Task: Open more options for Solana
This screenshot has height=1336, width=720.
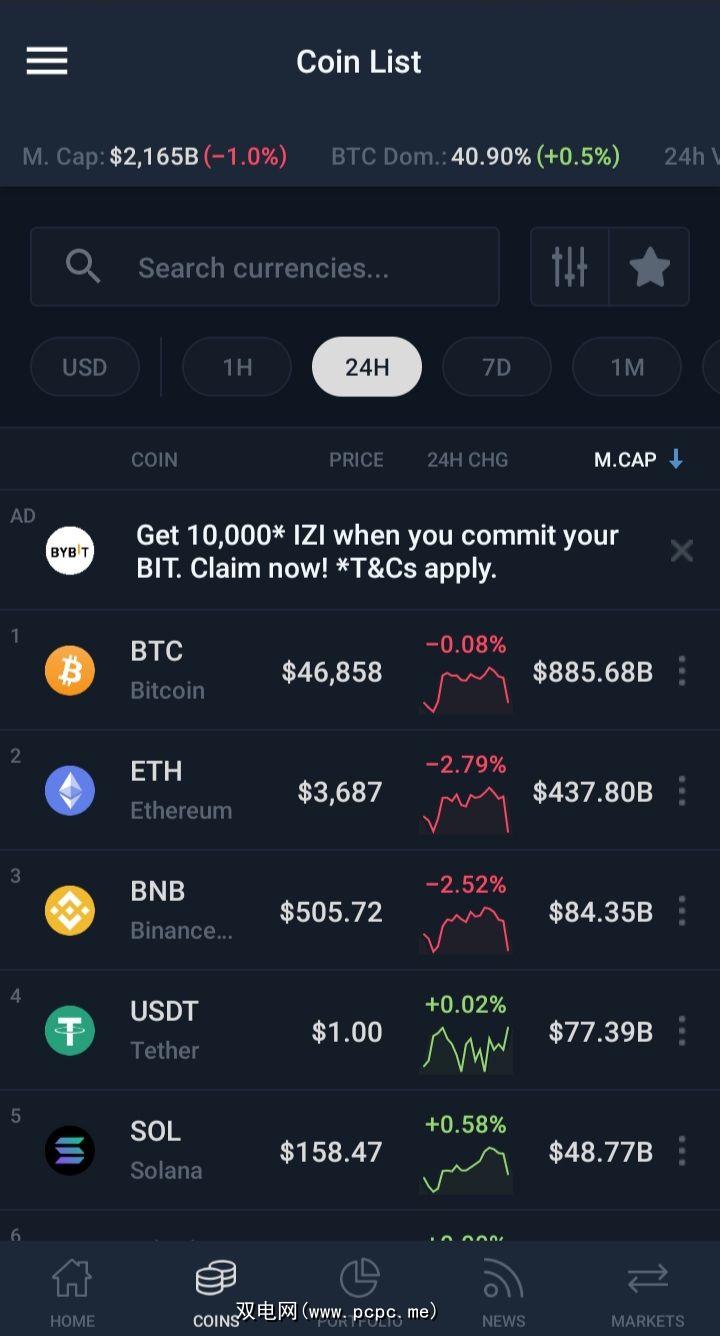Action: tap(682, 1150)
